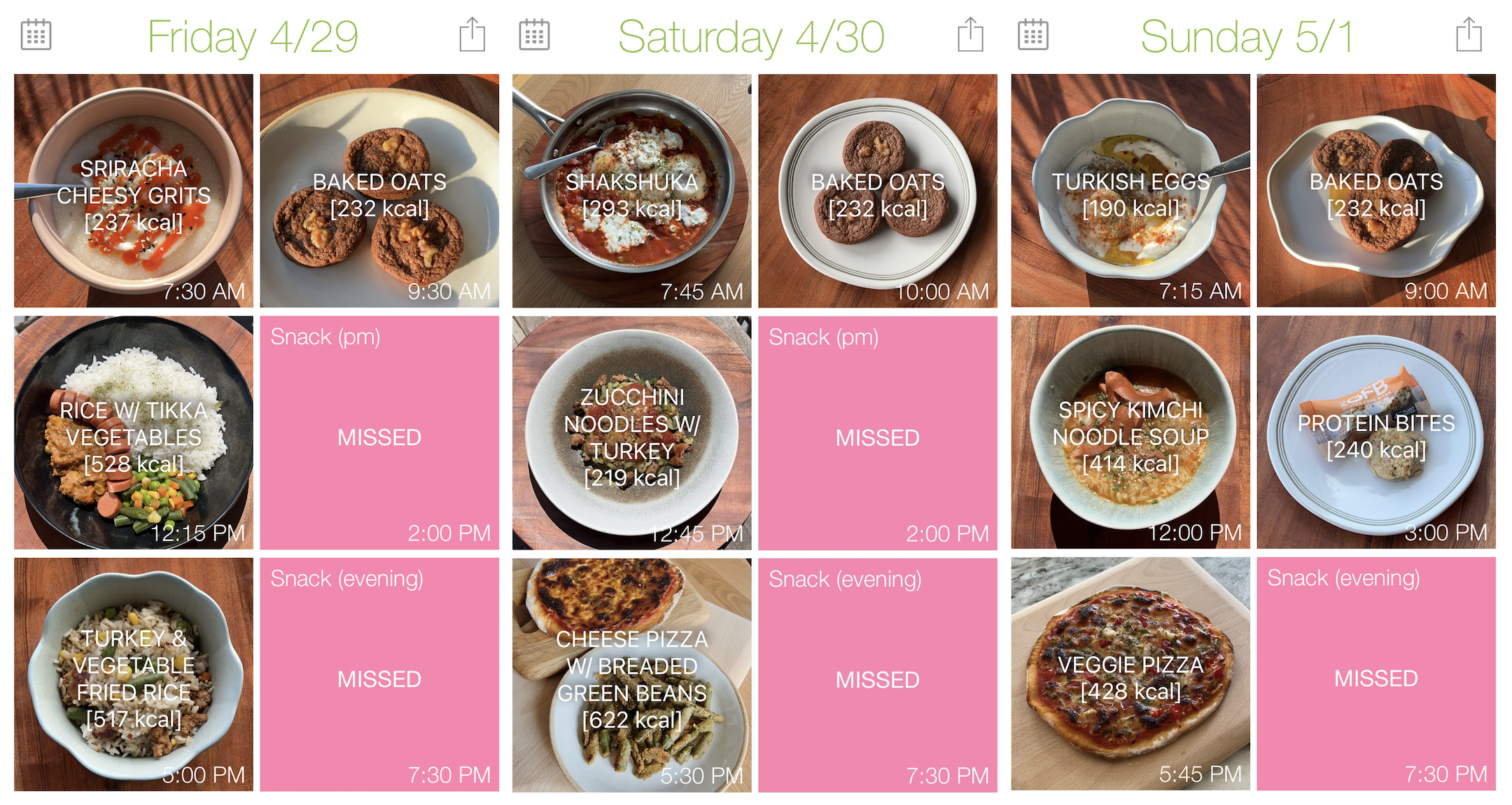The height and width of the screenshot is (805, 1512).
Task: Open the Zucchini Noodles w/ Turkey meal
Action: point(631,433)
